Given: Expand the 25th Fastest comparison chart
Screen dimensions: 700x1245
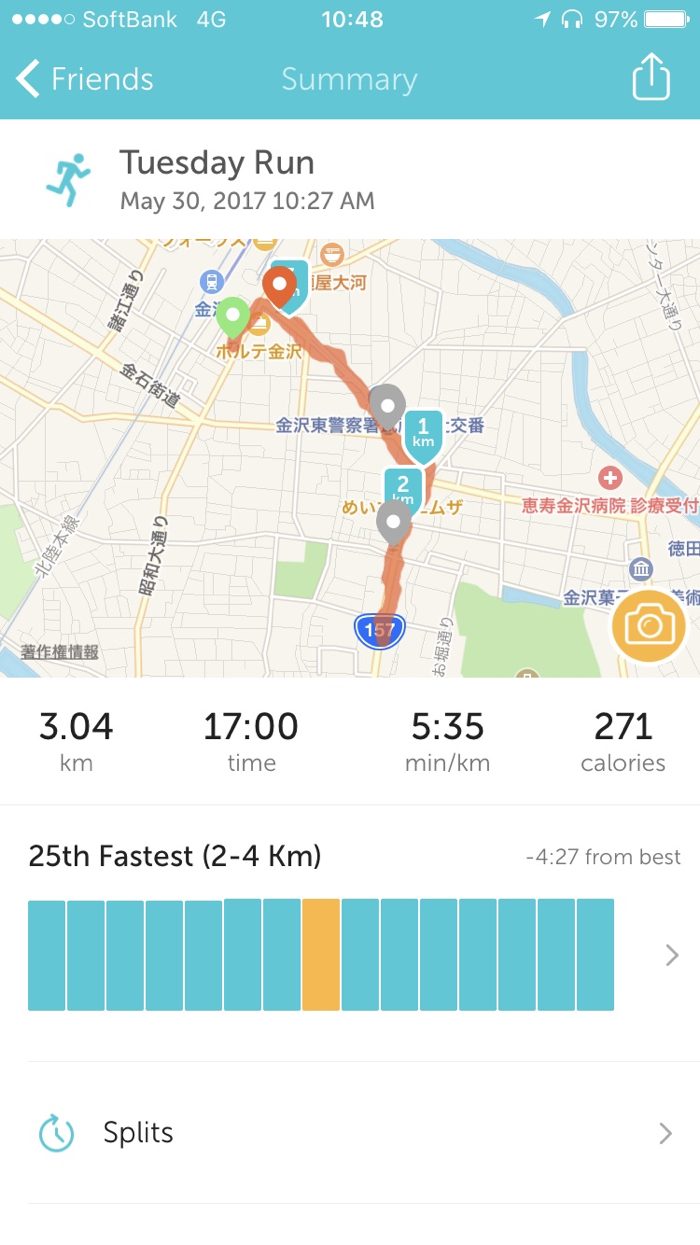Looking at the screenshot, I should click(672, 955).
